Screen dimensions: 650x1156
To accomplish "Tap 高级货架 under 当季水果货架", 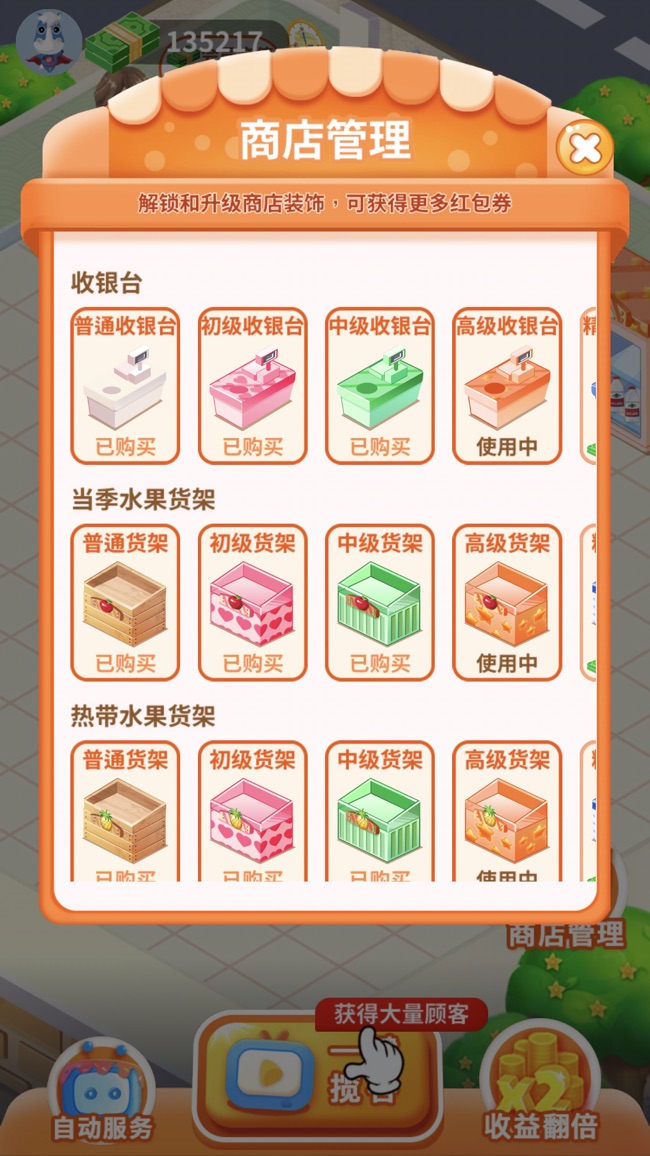I will point(507,603).
